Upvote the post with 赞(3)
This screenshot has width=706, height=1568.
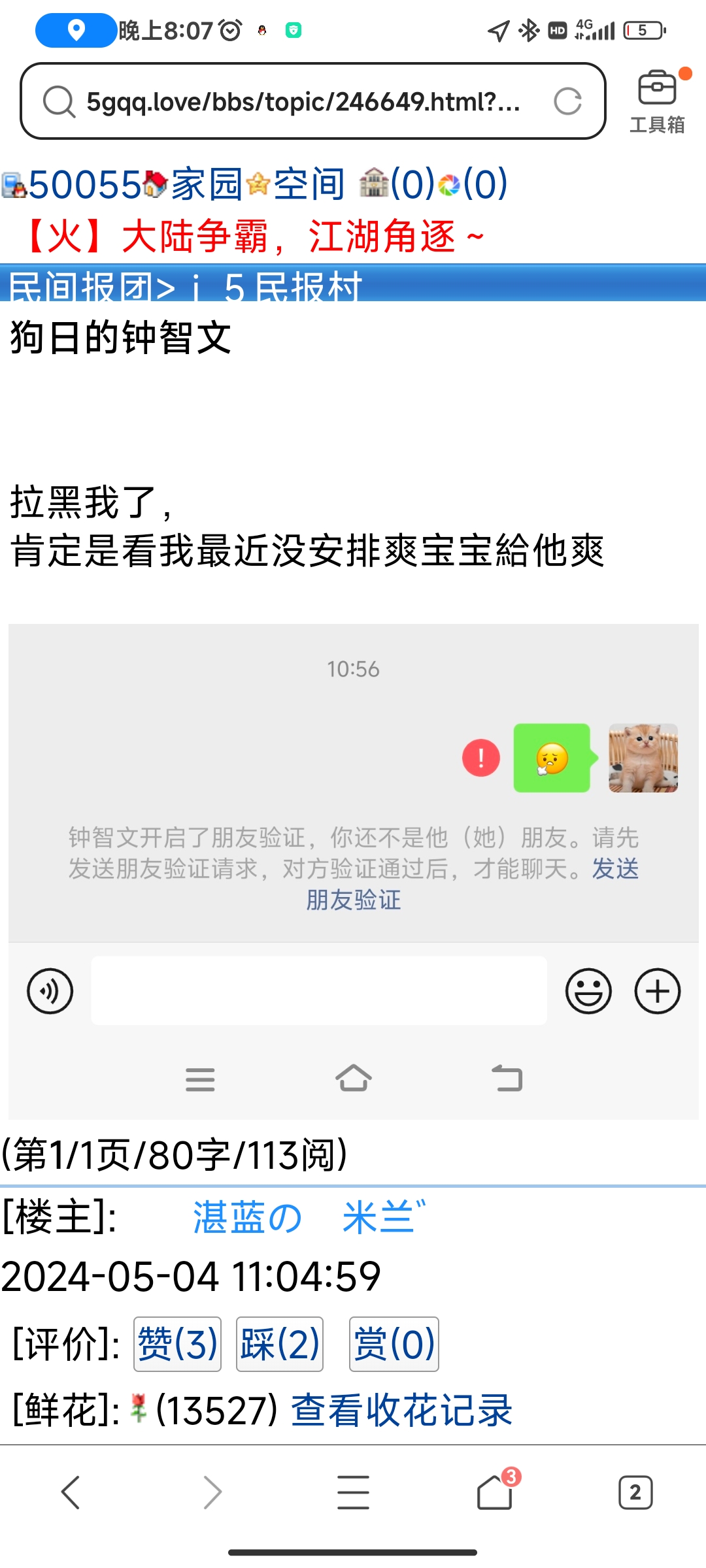click(x=177, y=1344)
